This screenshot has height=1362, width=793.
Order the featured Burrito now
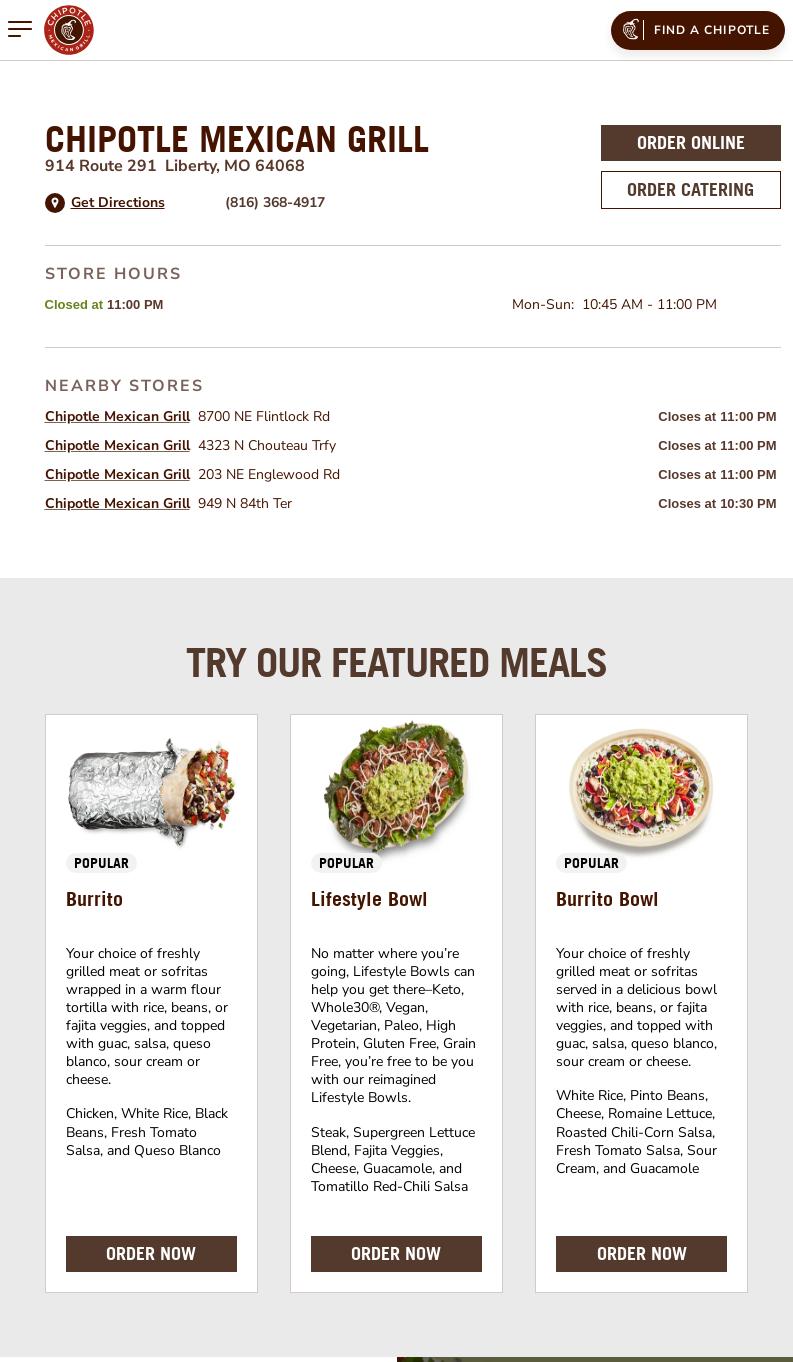click(x=151, y=1253)
